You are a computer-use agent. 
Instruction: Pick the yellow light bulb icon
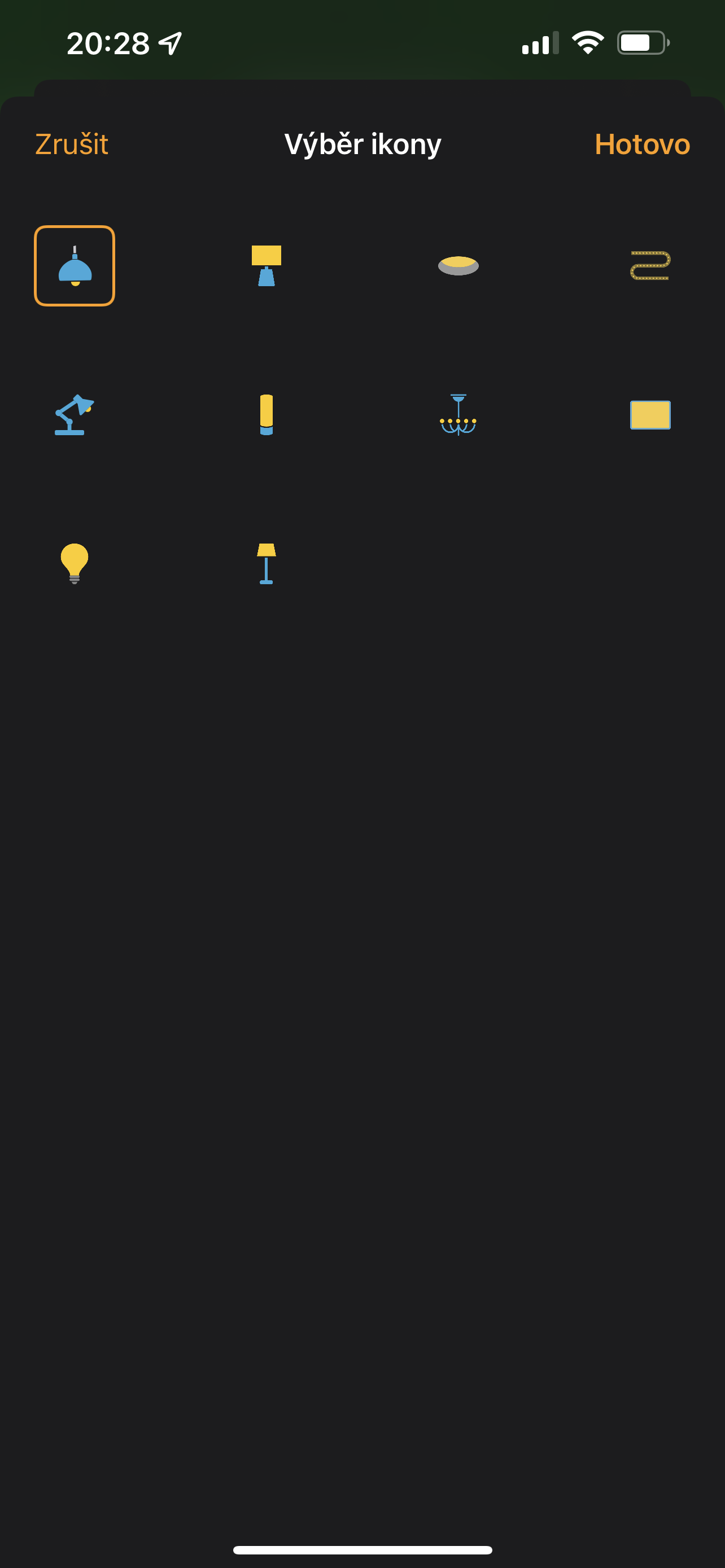coord(75,564)
